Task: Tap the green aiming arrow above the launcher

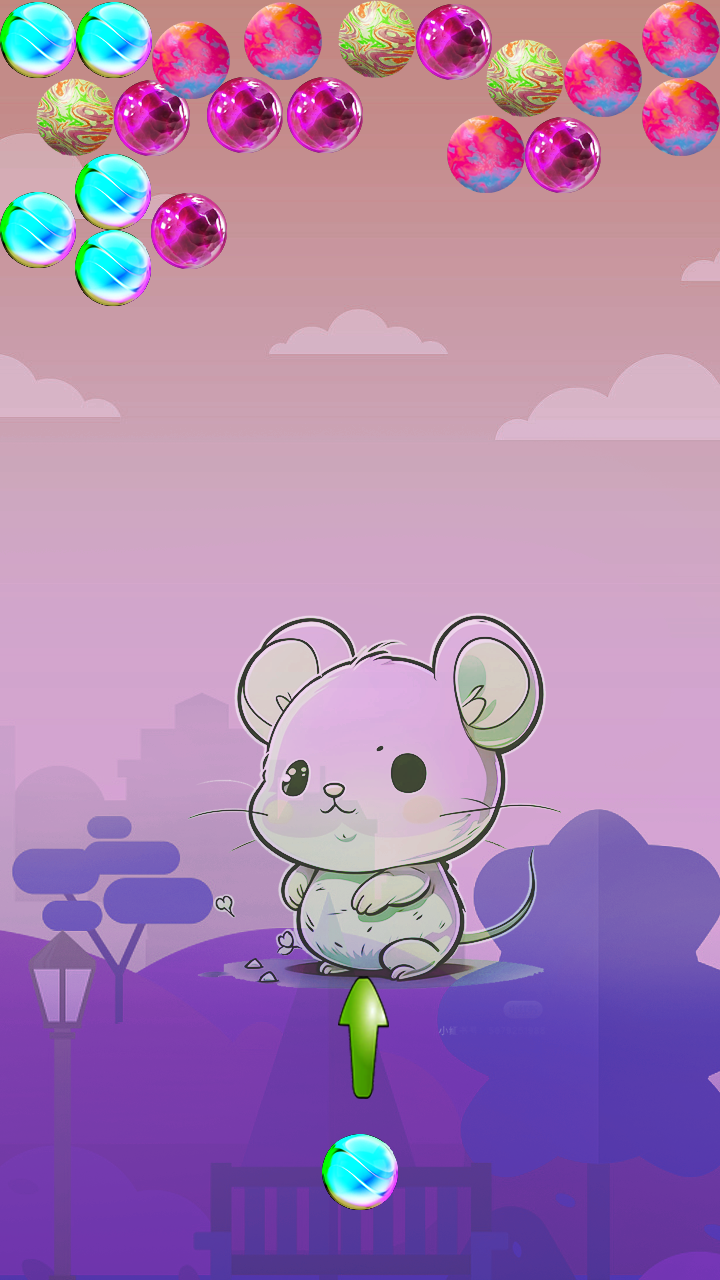Action: point(363,1037)
